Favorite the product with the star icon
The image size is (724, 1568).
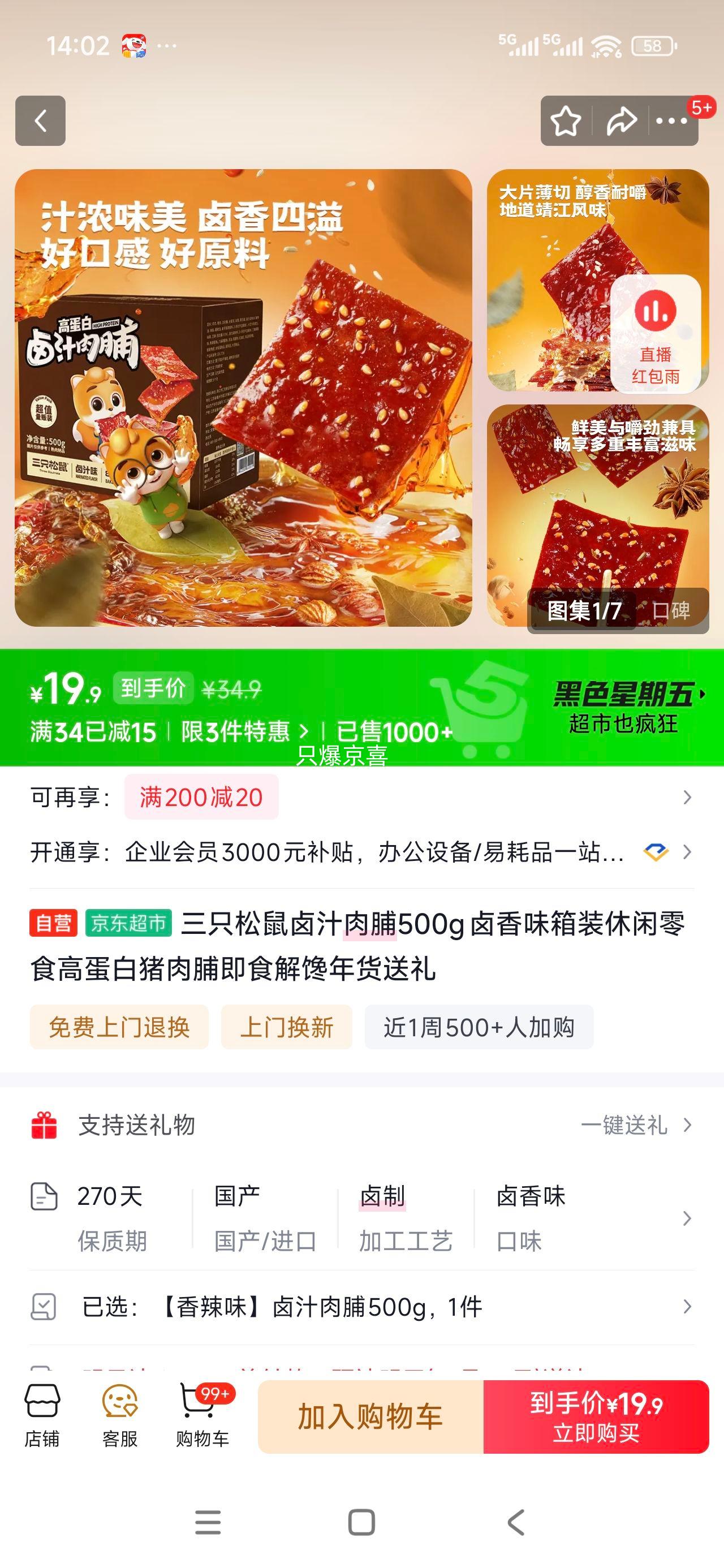(x=567, y=119)
